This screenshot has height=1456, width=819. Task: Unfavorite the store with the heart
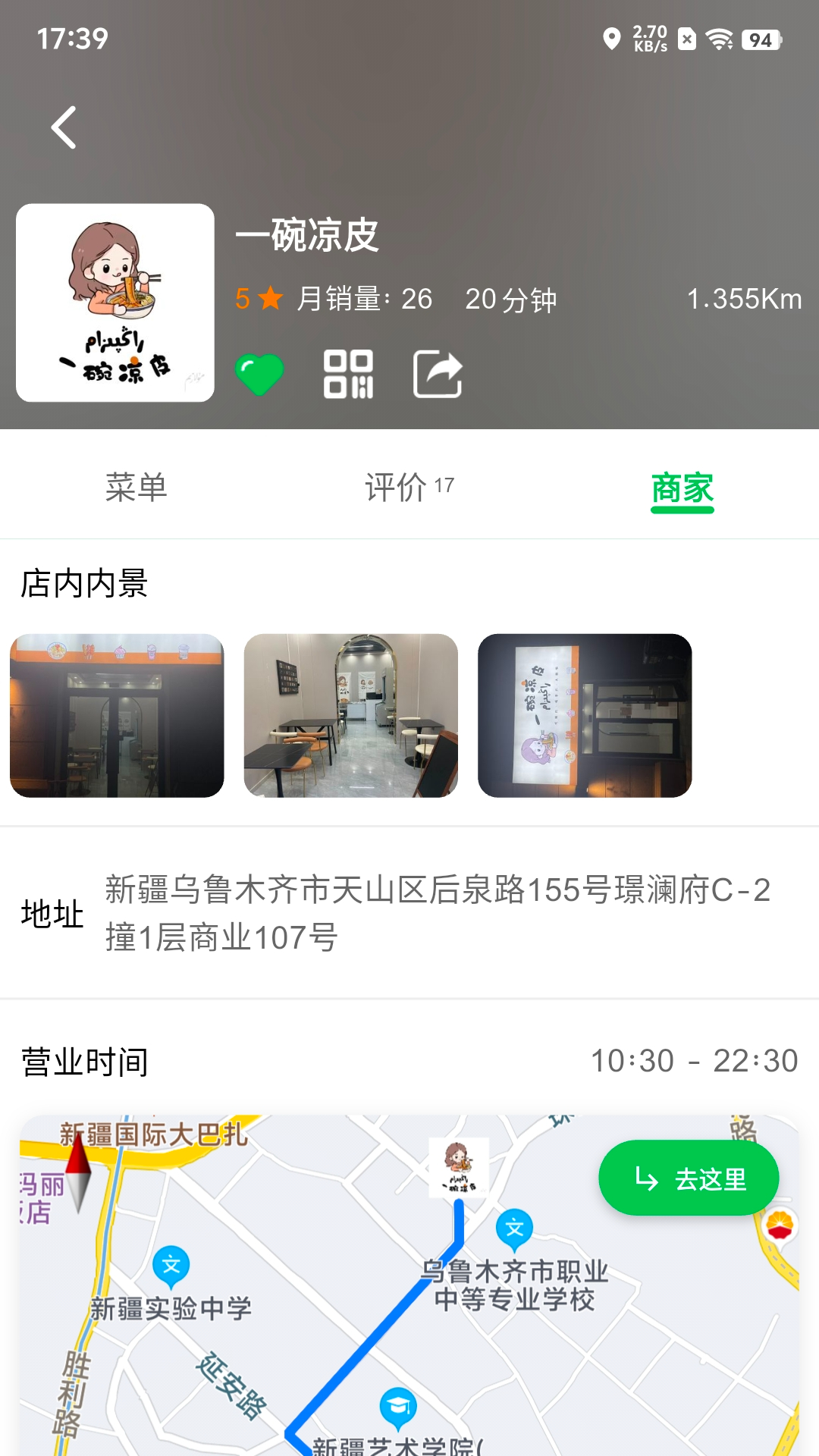(260, 373)
